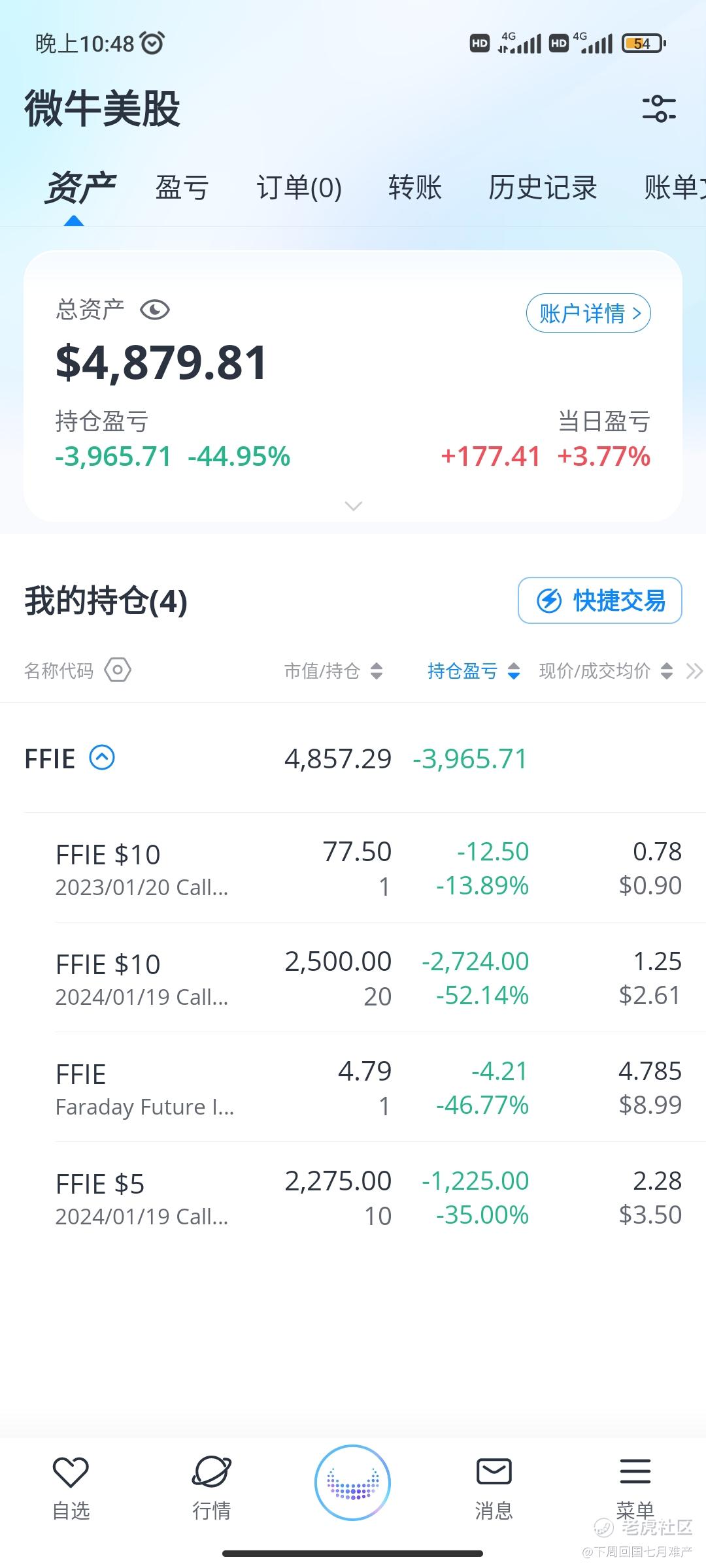Switch to the 转账 tab
The image size is (706, 1568).
415,188
